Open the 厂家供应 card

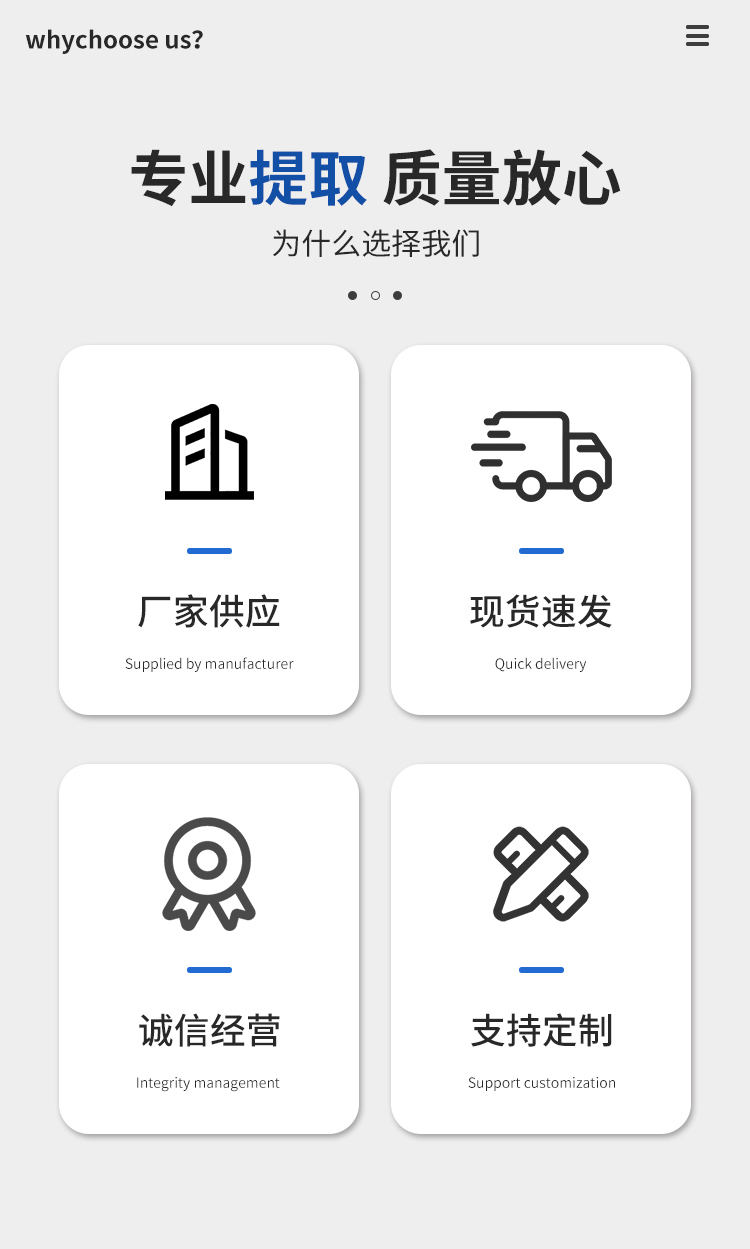click(x=209, y=530)
